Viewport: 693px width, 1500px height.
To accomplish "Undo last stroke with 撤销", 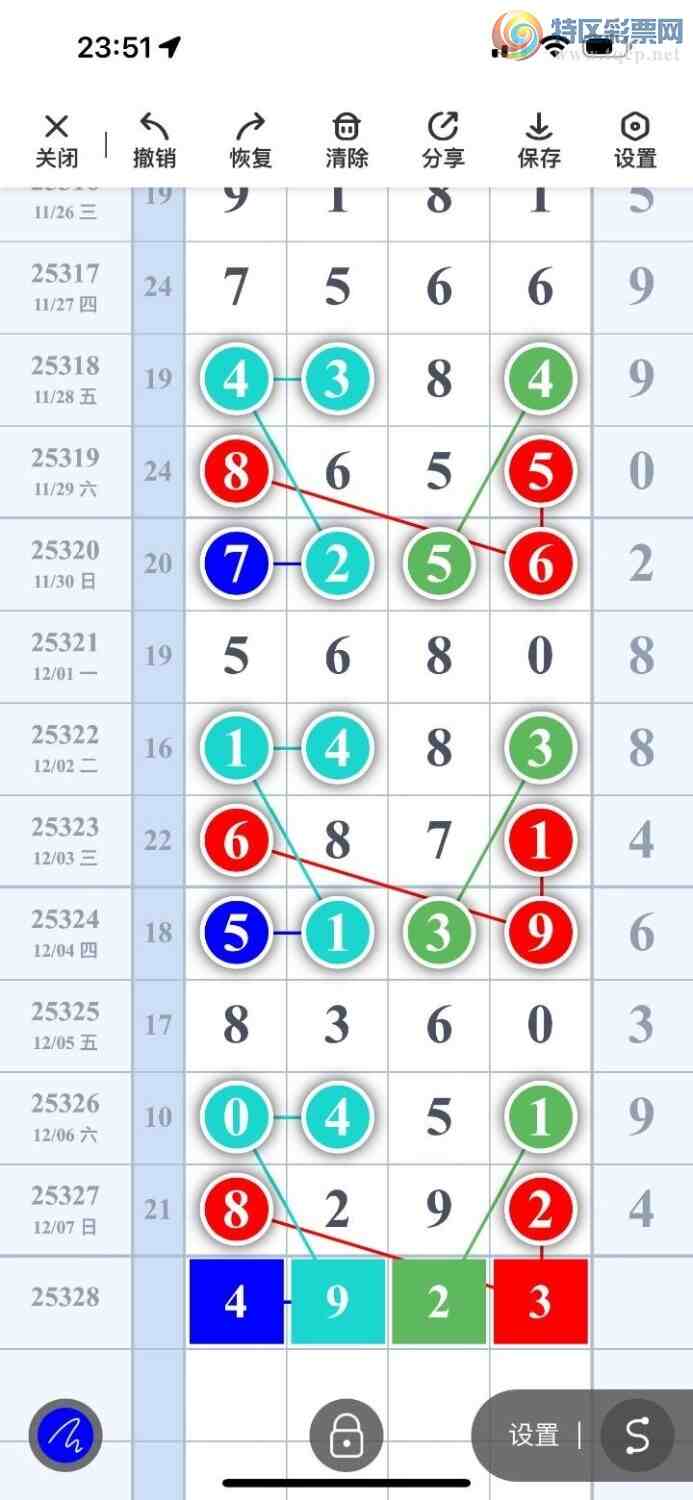I will [154, 140].
